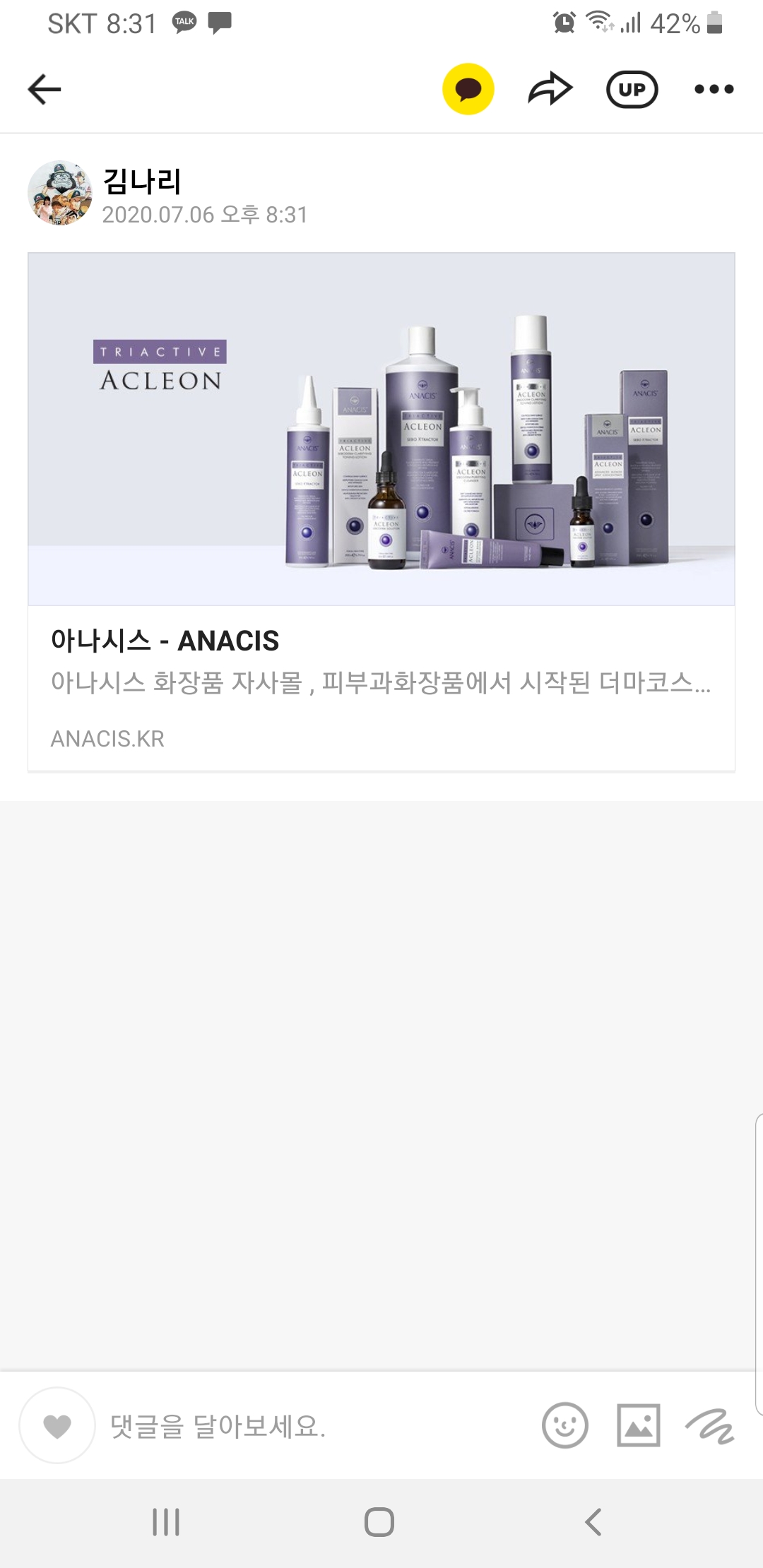The height and width of the screenshot is (1568, 763).
Task: Open the three-dot overflow menu
Action: [714, 89]
